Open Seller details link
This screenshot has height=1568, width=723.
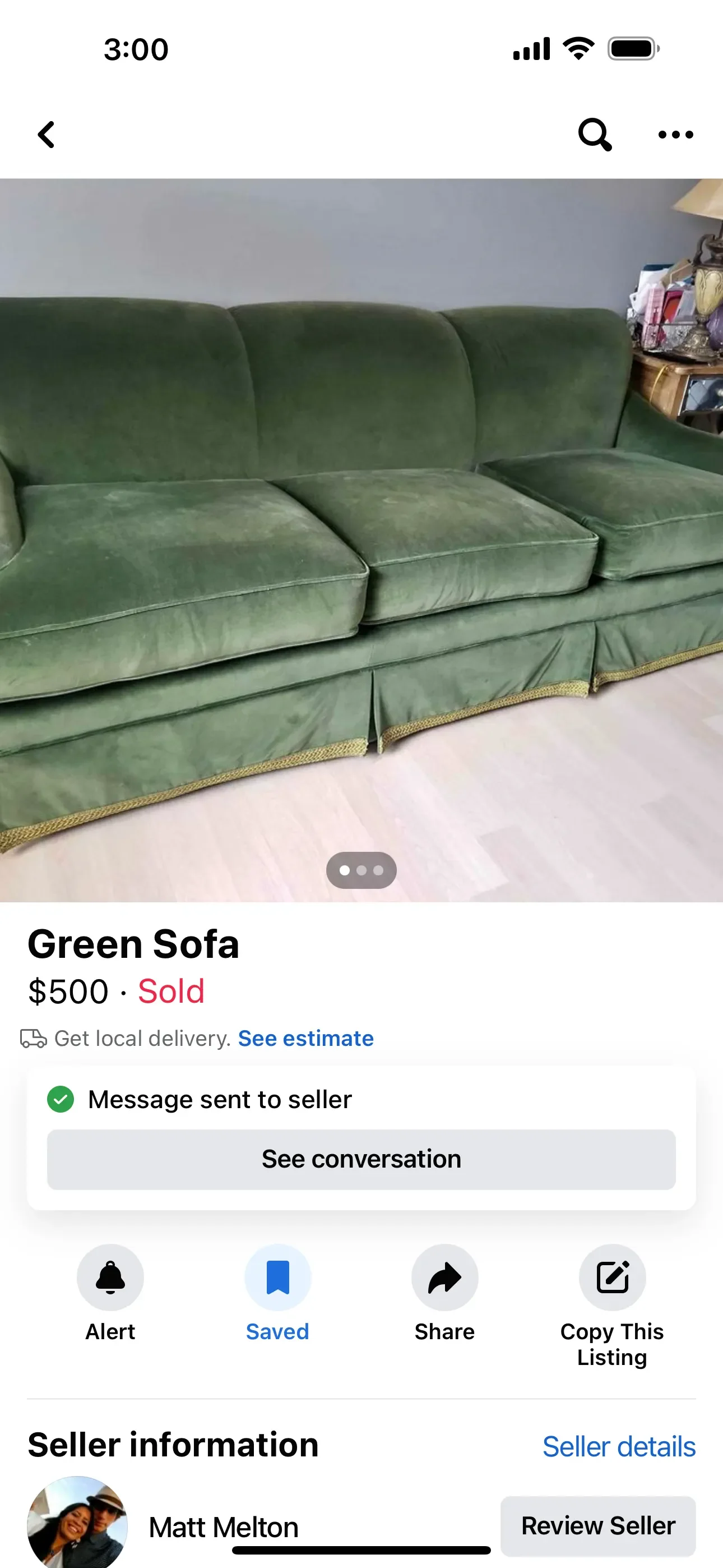[x=619, y=1446]
